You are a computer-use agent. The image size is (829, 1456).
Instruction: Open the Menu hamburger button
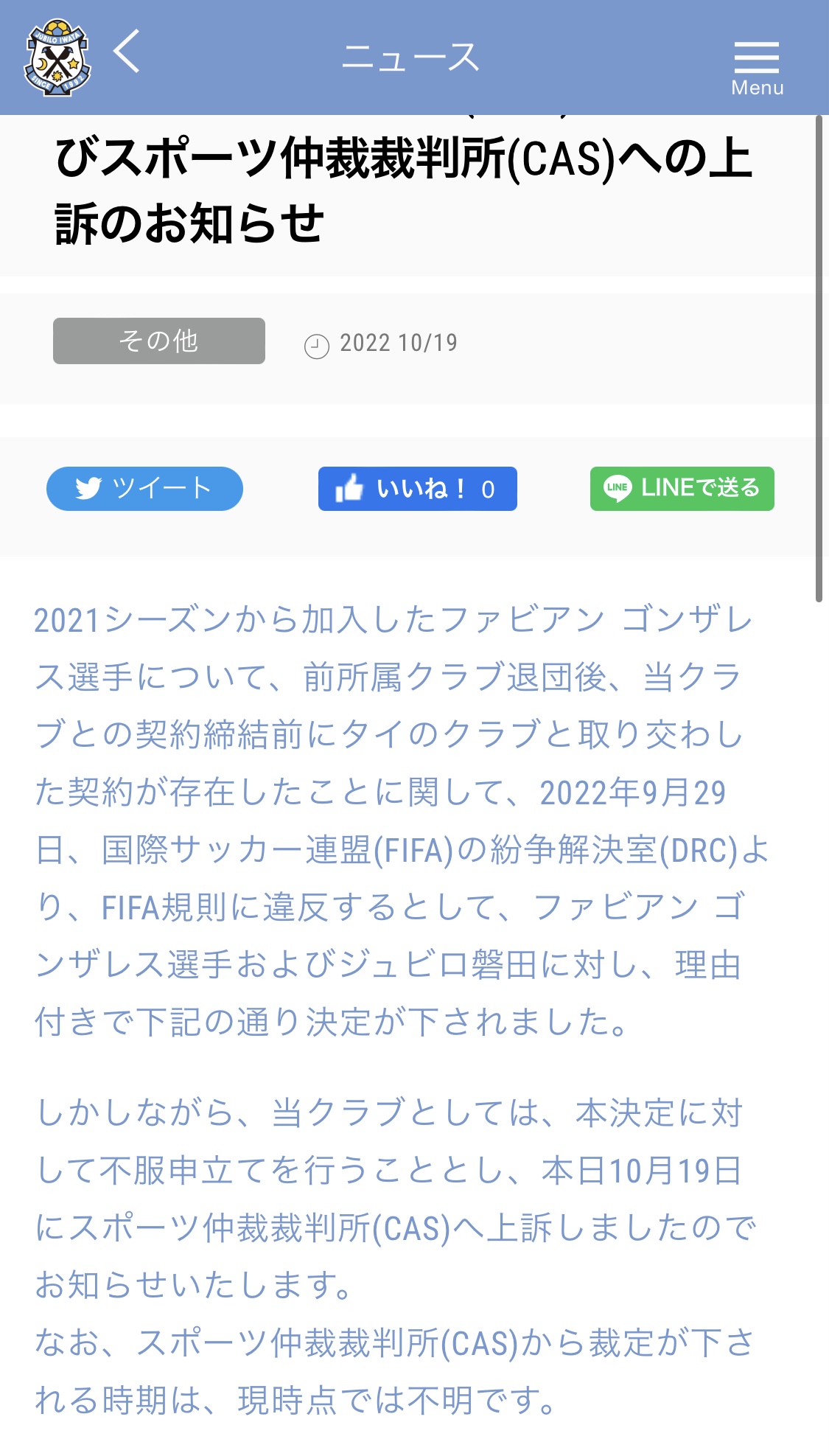[757, 69]
